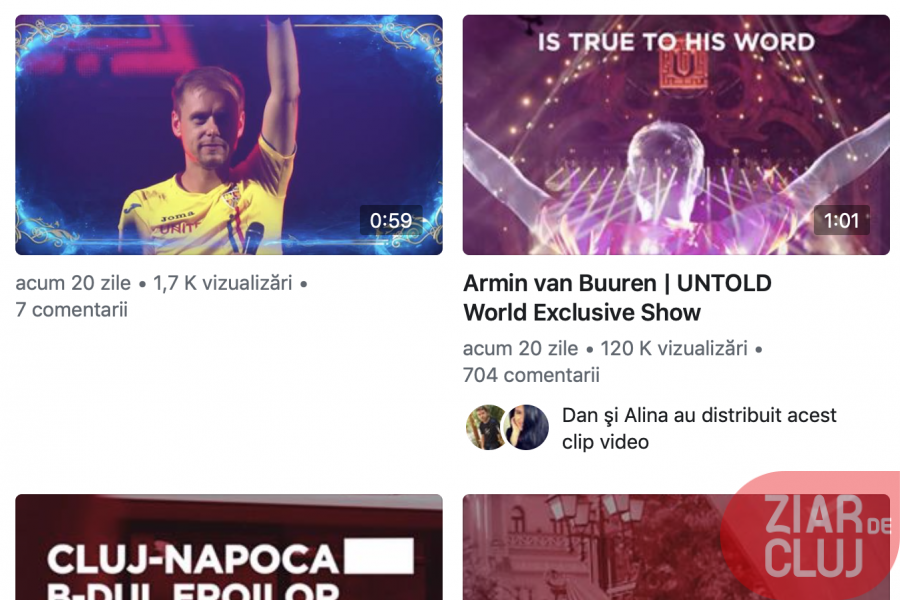The width and height of the screenshot is (900, 600).
Task: Open 'Armin van Buuren | UNTOLD World Exclusive Show' title
Action: (x=617, y=297)
